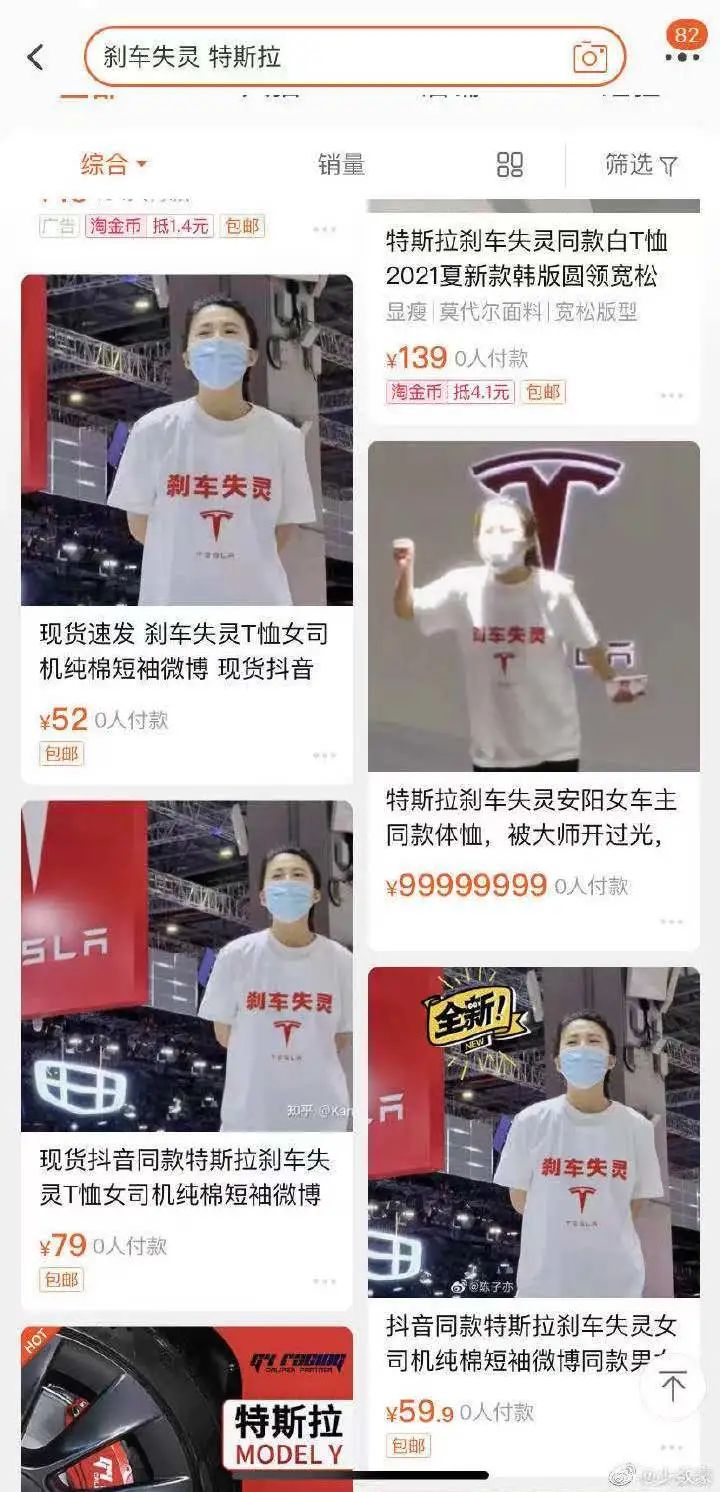Switch the results layout view

pyautogui.click(x=510, y=165)
